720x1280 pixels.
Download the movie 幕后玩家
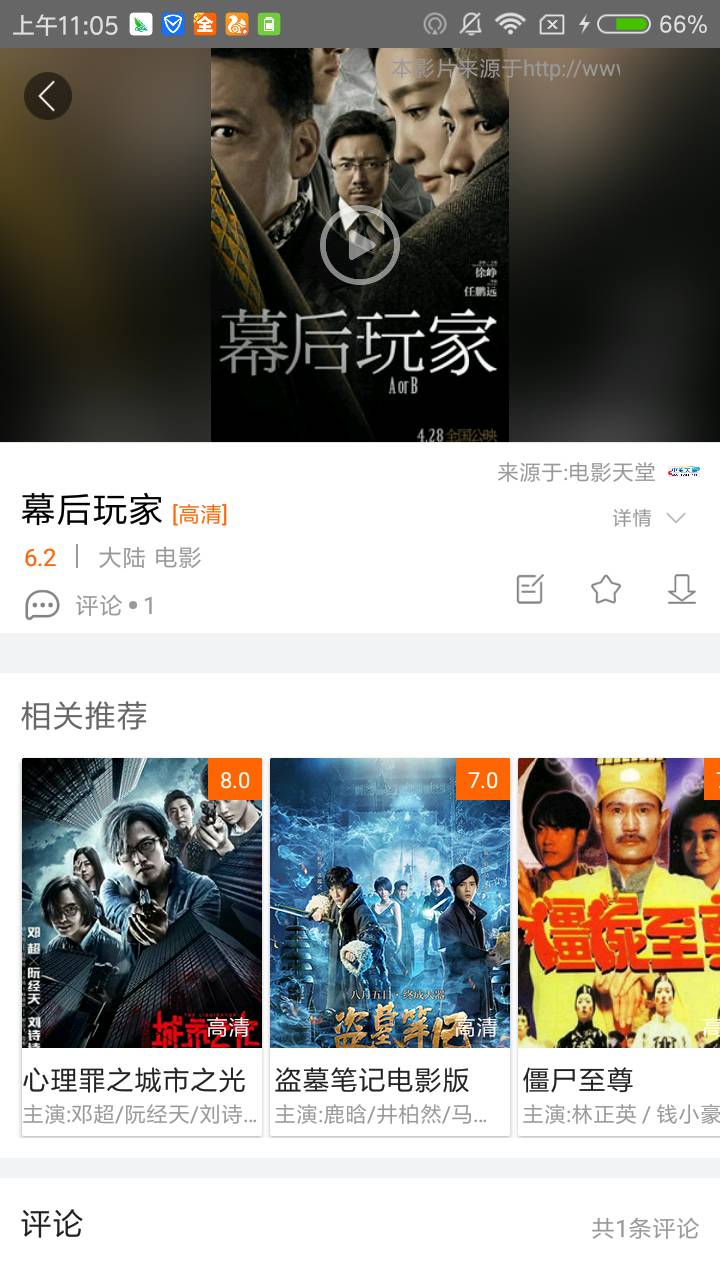tap(681, 590)
